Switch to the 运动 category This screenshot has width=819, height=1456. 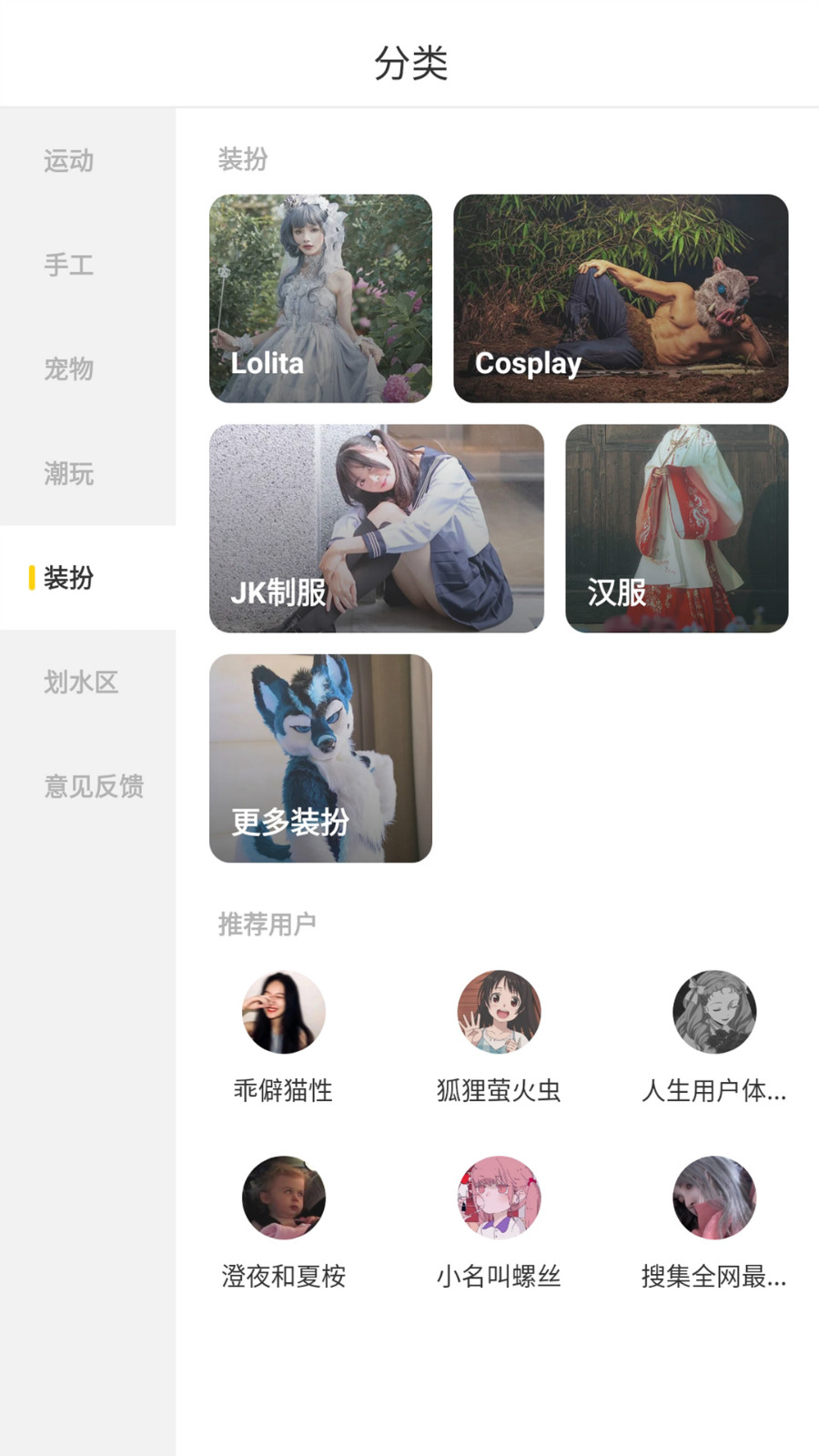(x=69, y=161)
